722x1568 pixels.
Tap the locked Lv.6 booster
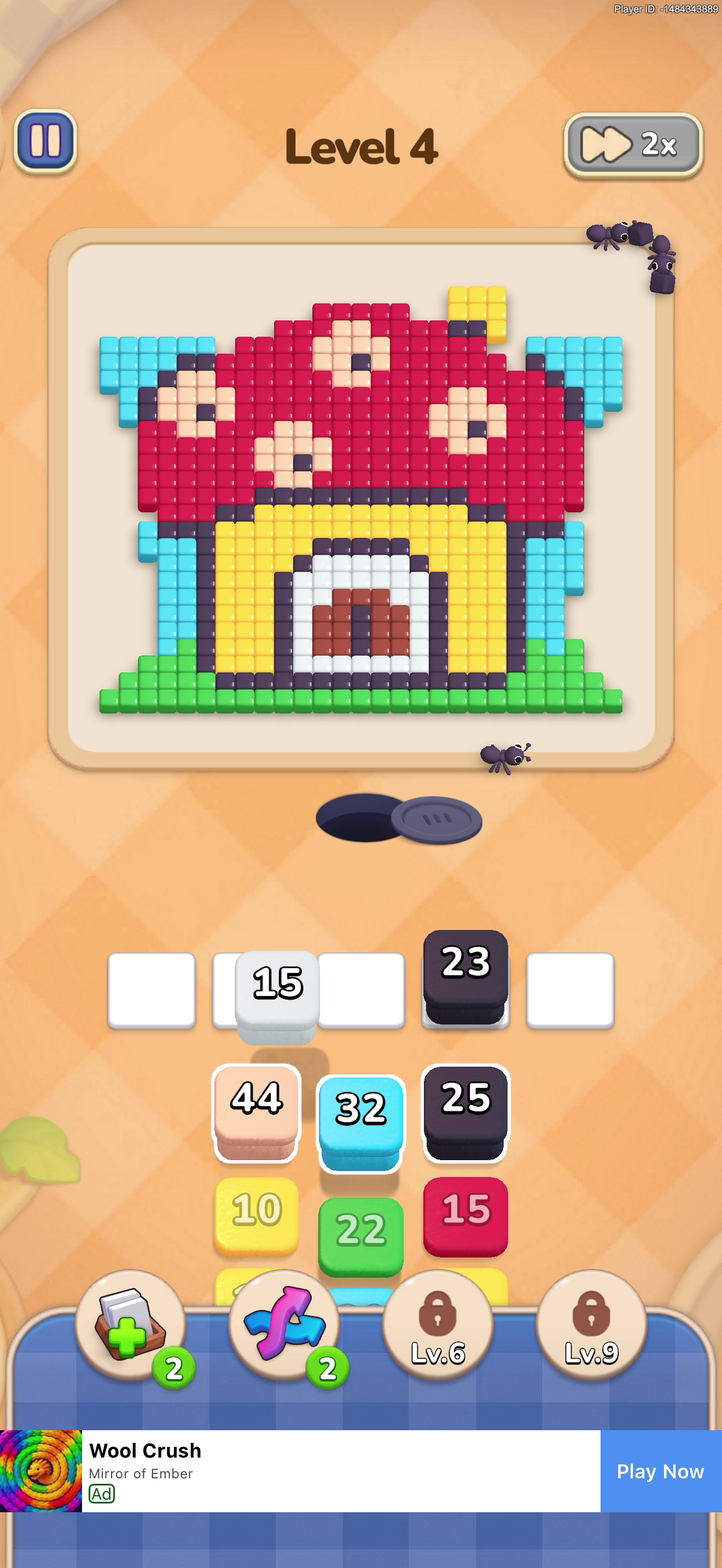click(438, 1326)
